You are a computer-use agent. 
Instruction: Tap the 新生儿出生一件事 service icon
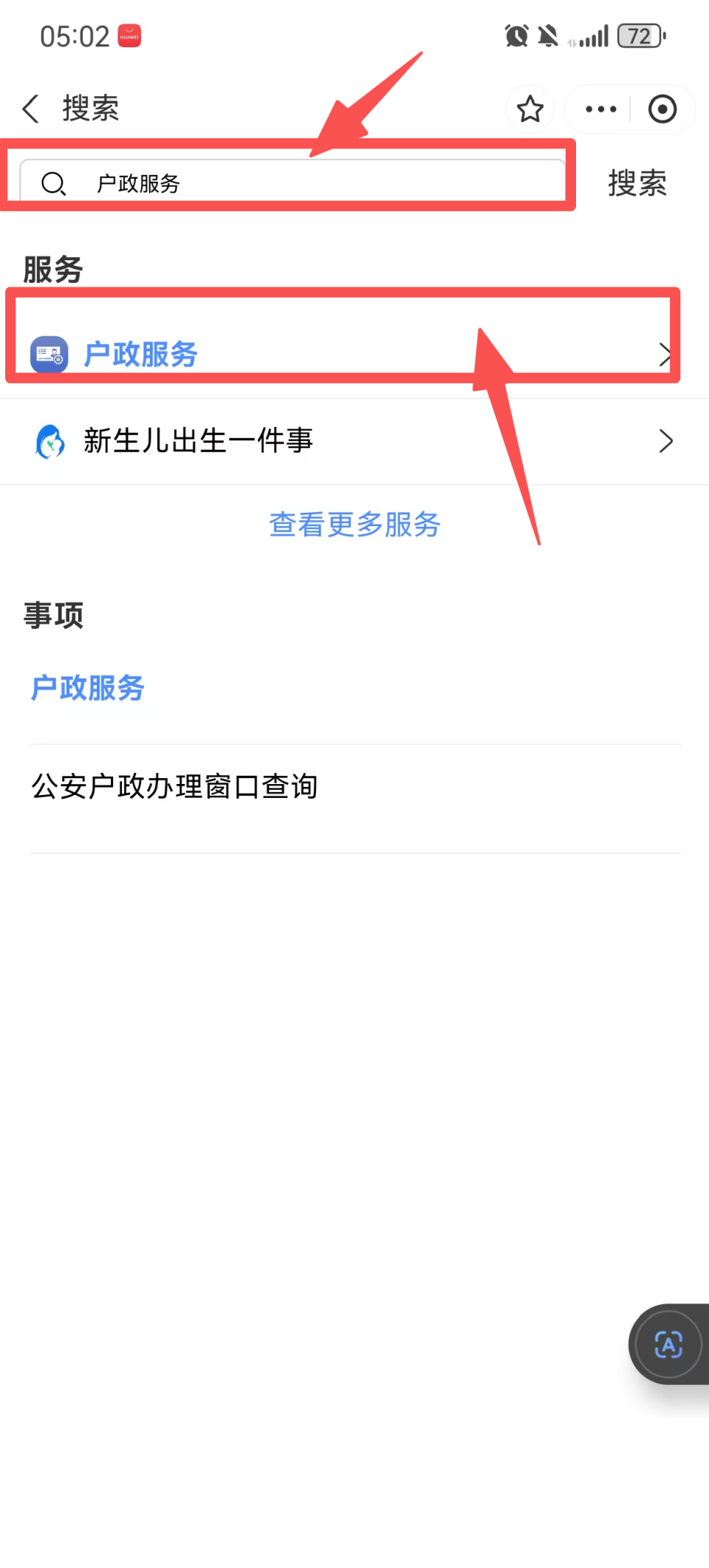pyautogui.click(x=49, y=441)
